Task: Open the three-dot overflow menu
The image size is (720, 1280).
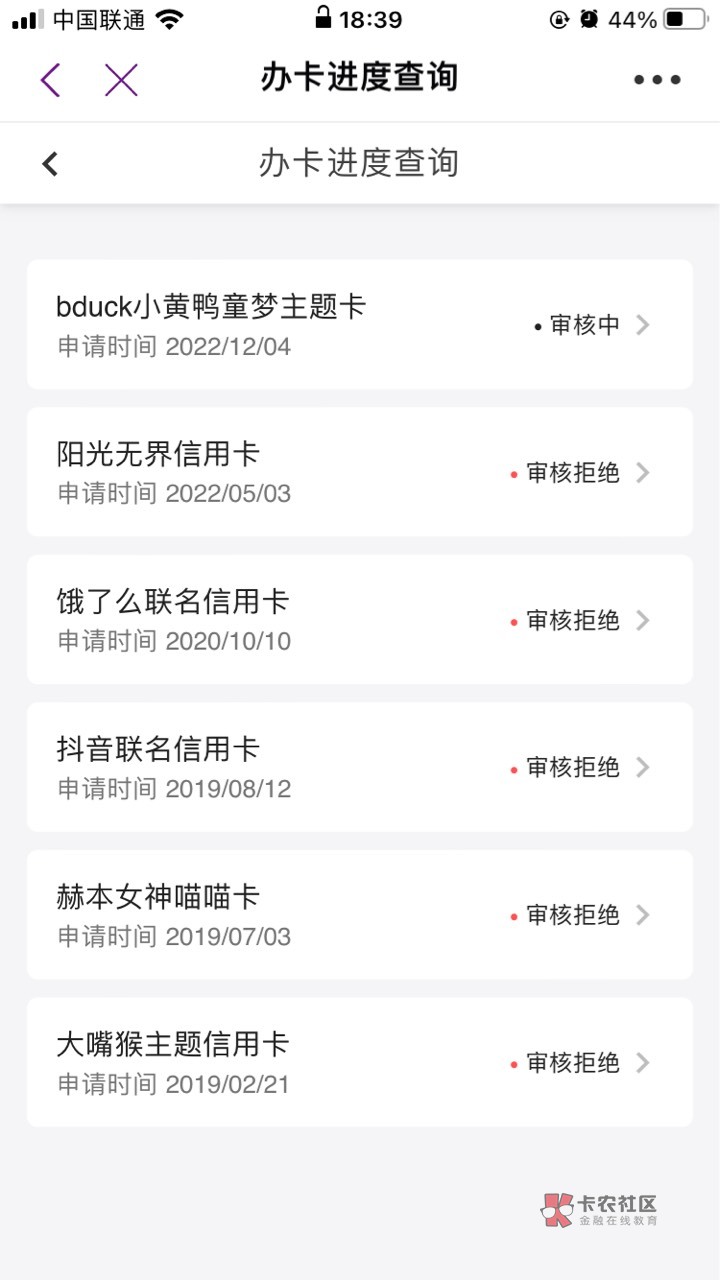Action: pos(657,80)
